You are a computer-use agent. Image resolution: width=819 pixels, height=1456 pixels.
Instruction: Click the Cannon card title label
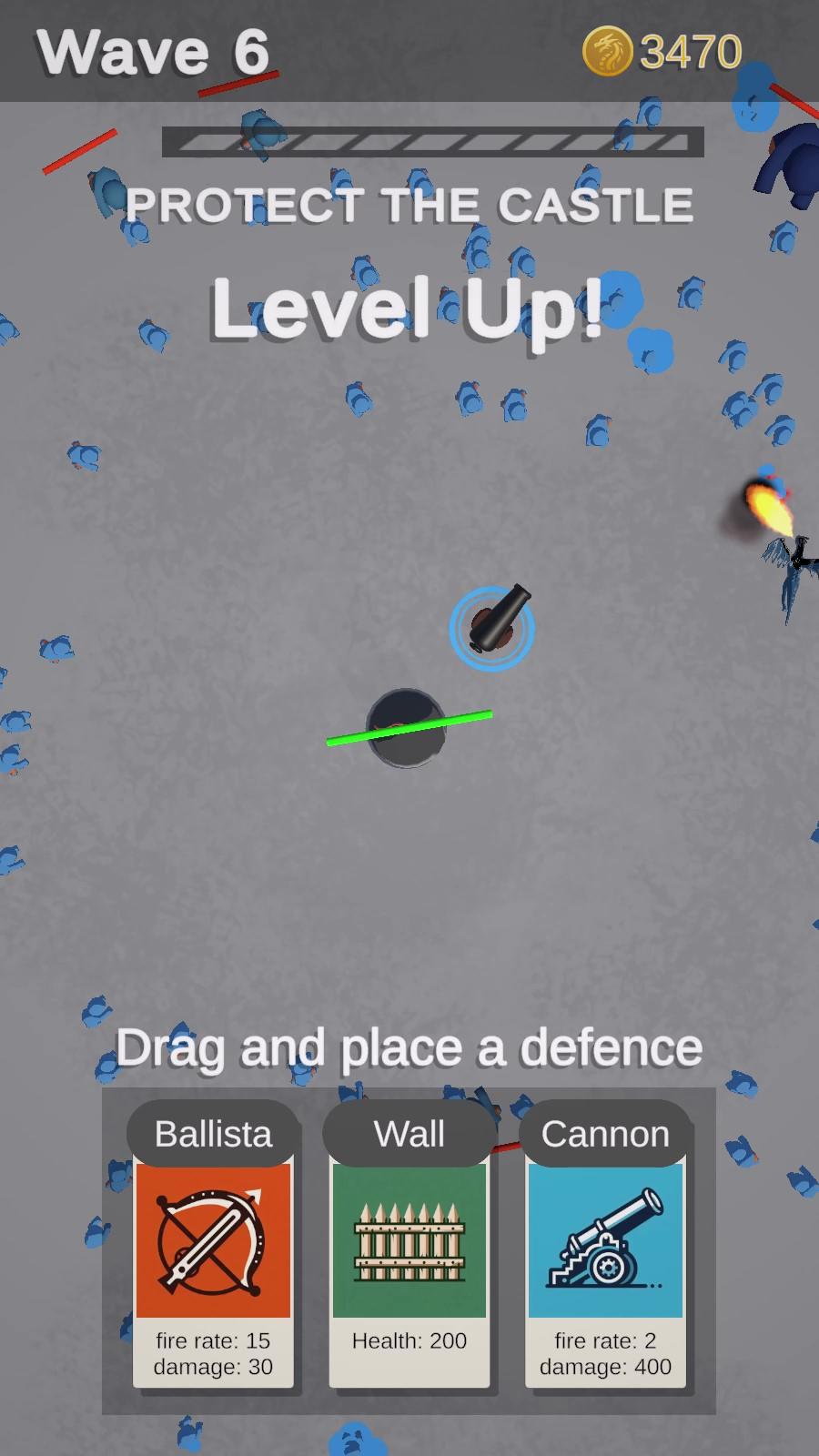click(x=603, y=1134)
